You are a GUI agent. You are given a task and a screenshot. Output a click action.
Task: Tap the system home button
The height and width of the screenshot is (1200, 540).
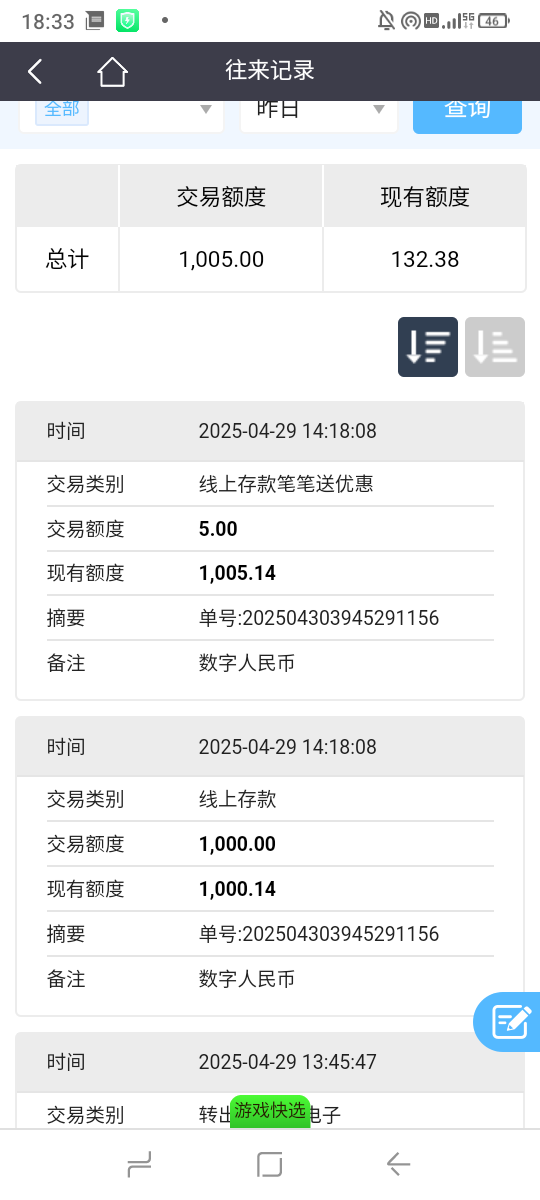point(269,1164)
